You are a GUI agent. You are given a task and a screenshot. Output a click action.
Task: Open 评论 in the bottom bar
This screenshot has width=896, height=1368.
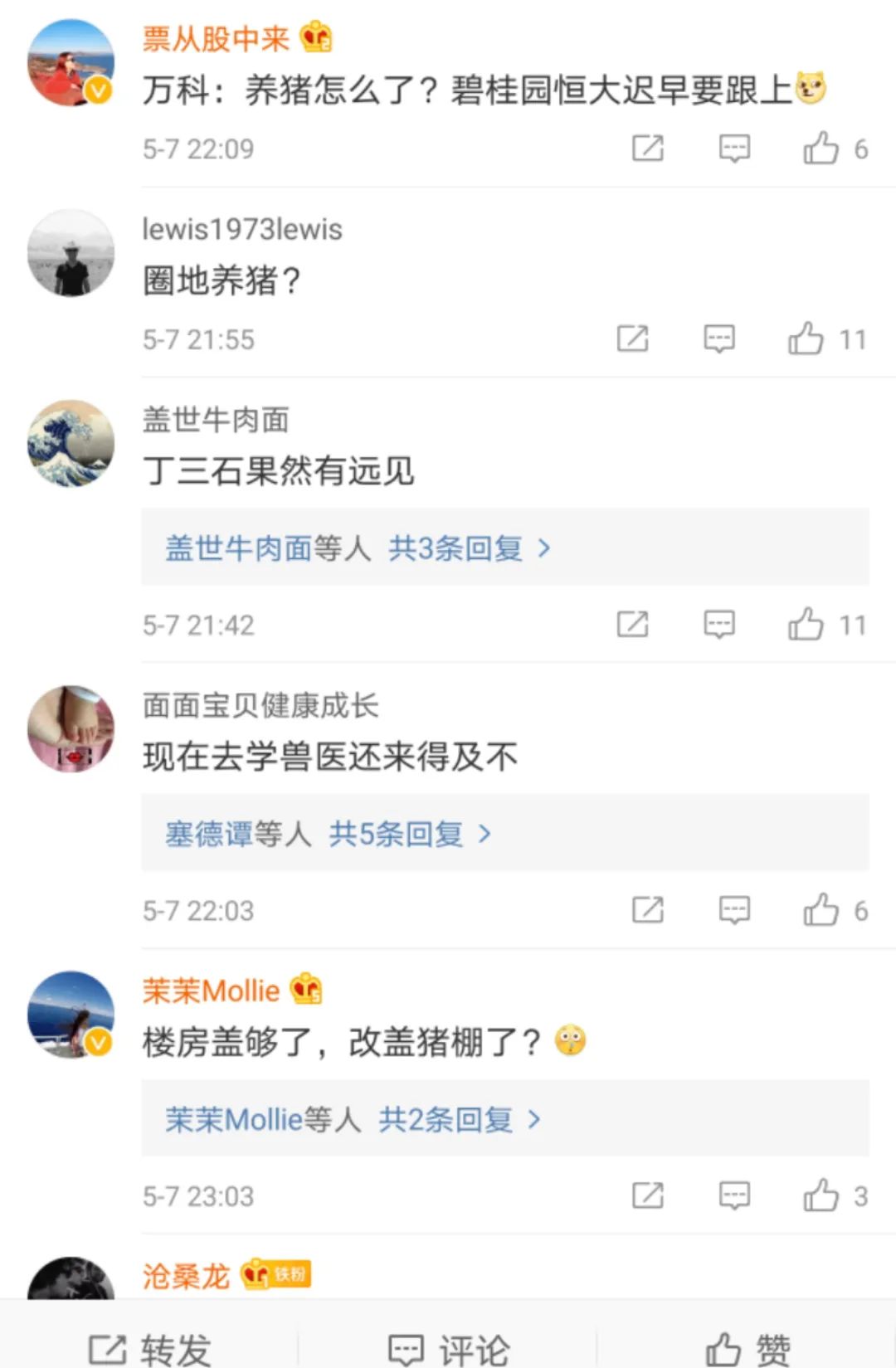click(448, 1349)
